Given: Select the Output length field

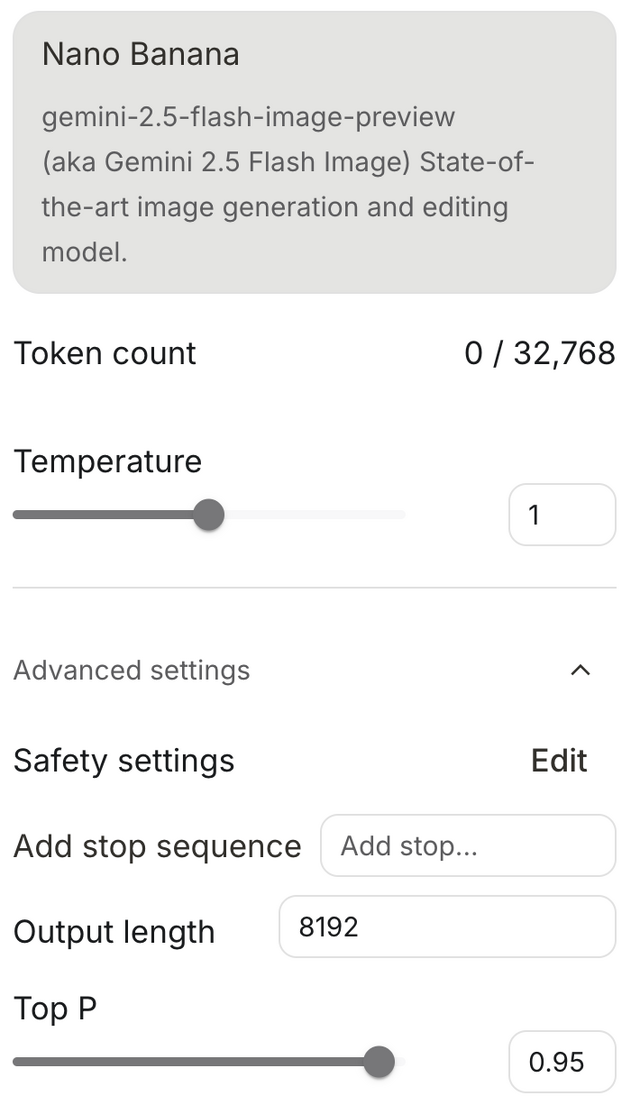Looking at the screenshot, I should coord(446,927).
